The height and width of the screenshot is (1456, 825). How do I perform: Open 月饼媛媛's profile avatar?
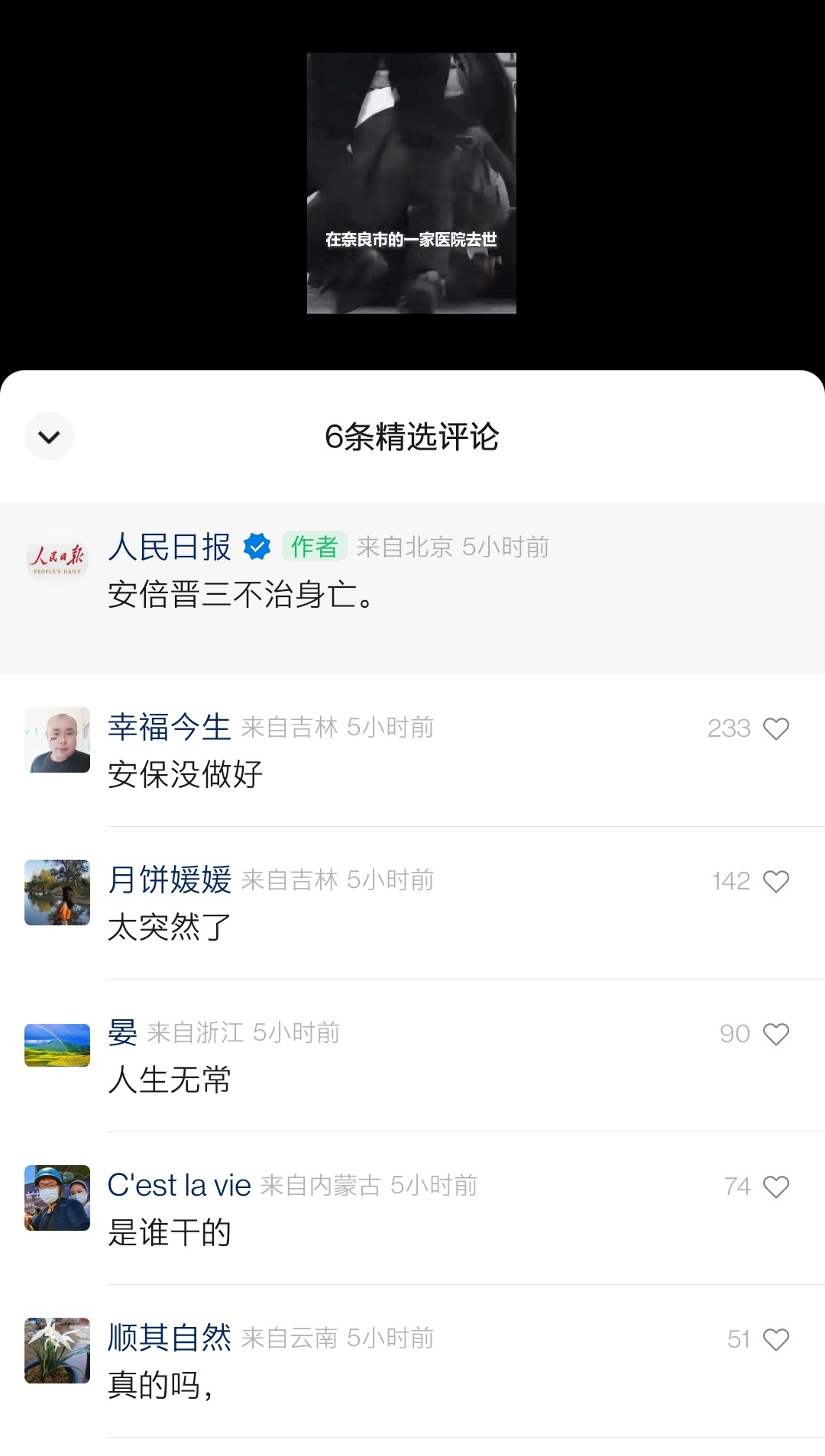pos(57,893)
